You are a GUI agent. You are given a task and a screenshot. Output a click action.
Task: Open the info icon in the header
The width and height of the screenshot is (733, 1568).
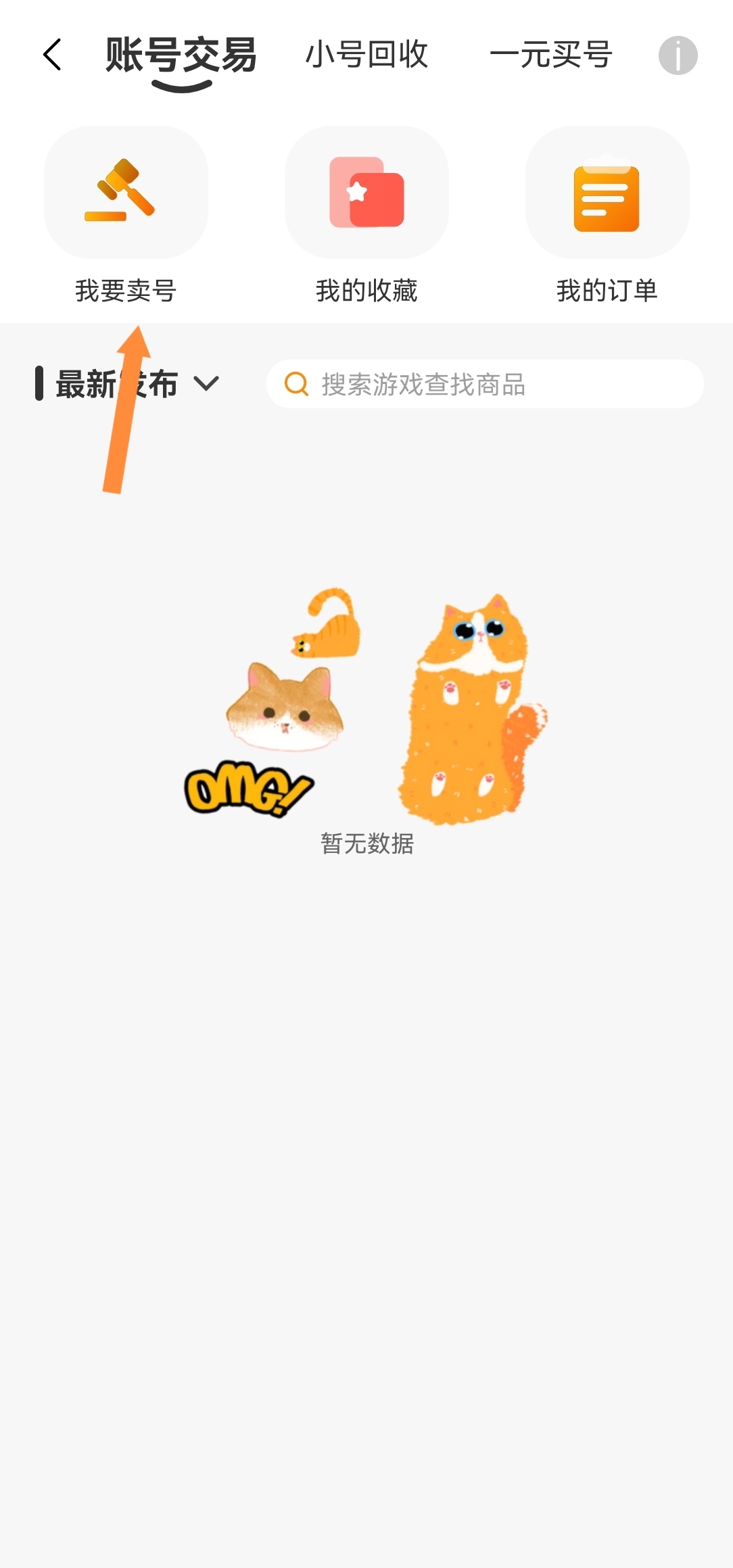tap(678, 55)
